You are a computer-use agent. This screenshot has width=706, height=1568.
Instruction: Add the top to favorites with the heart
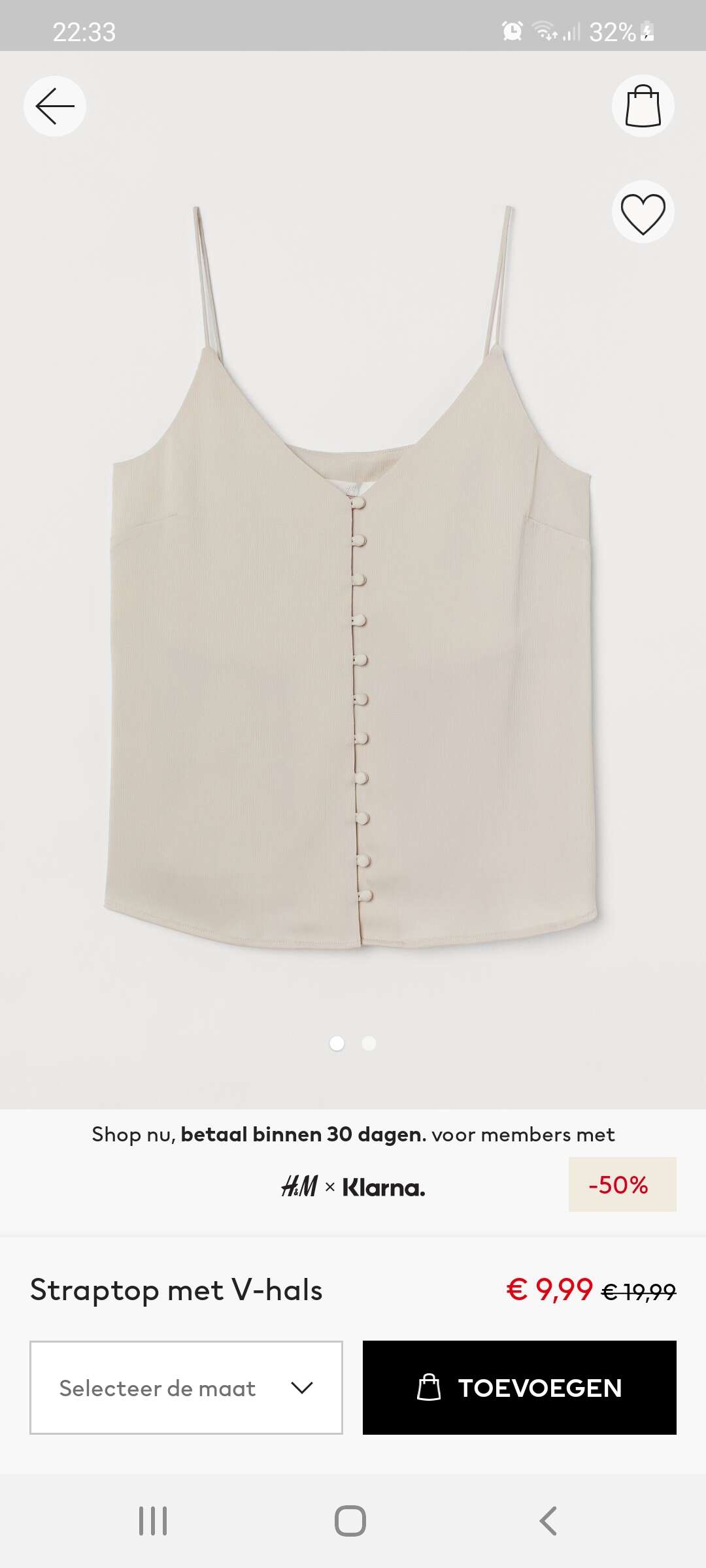click(x=643, y=212)
